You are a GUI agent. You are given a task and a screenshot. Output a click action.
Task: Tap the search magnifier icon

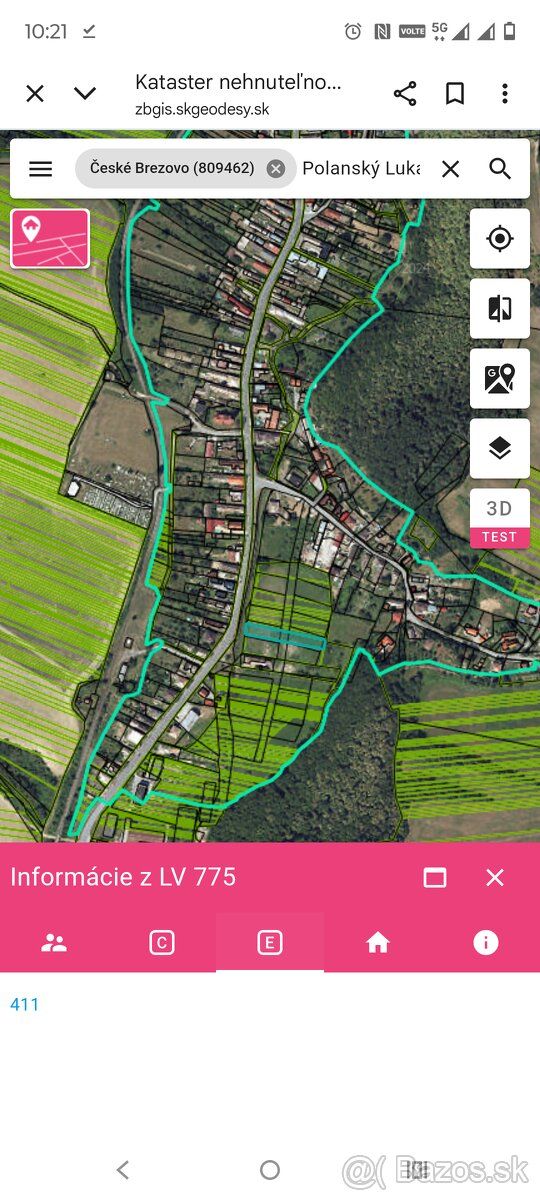click(501, 169)
